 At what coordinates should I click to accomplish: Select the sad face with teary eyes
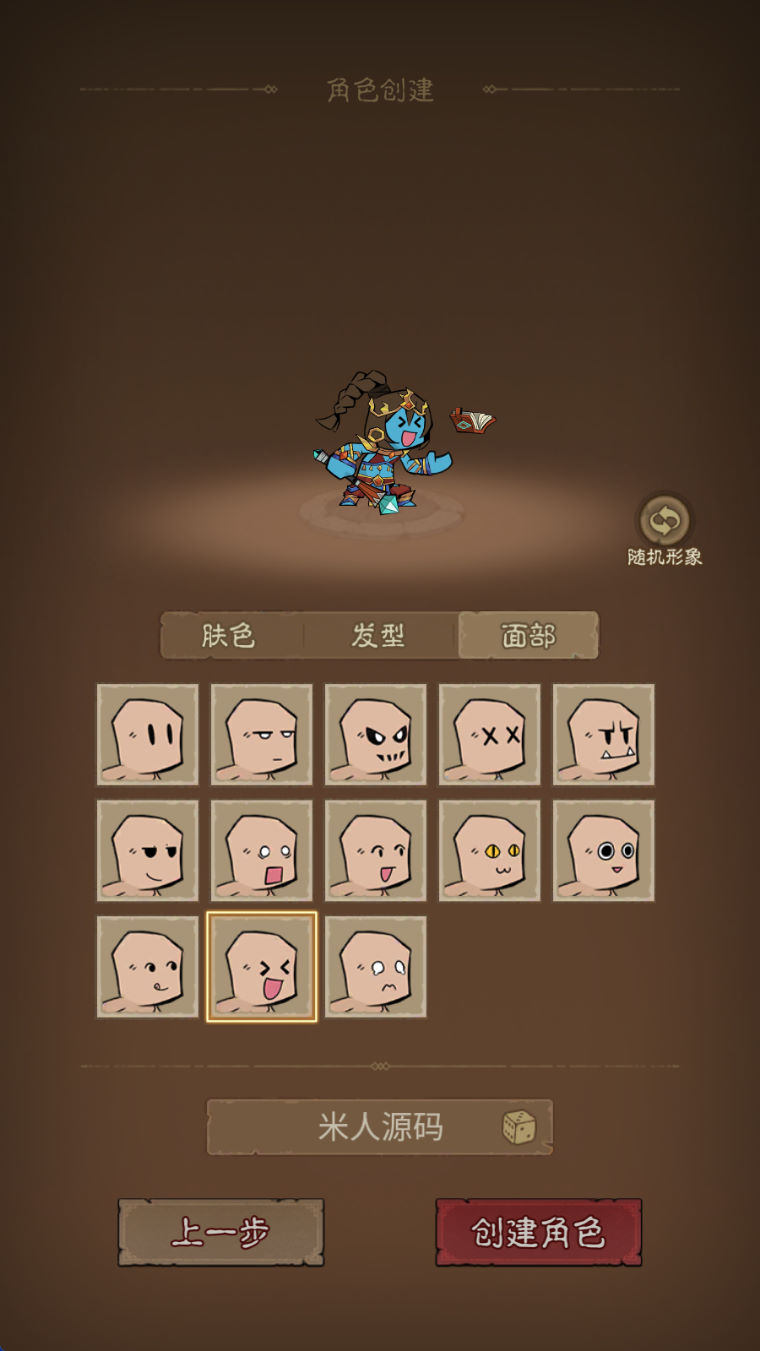click(x=376, y=967)
